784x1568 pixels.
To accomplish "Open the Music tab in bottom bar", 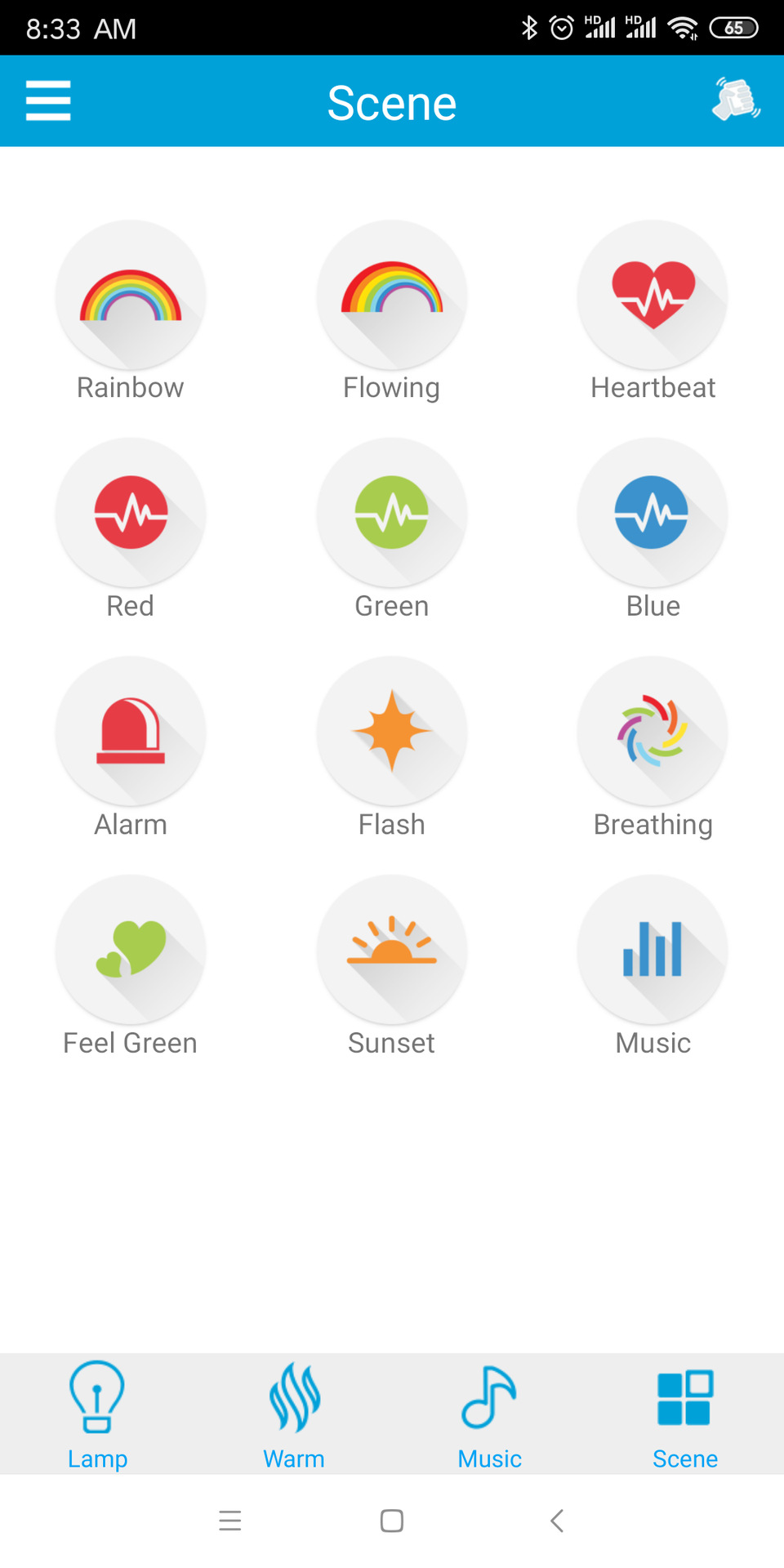I will pos(490,1414).
